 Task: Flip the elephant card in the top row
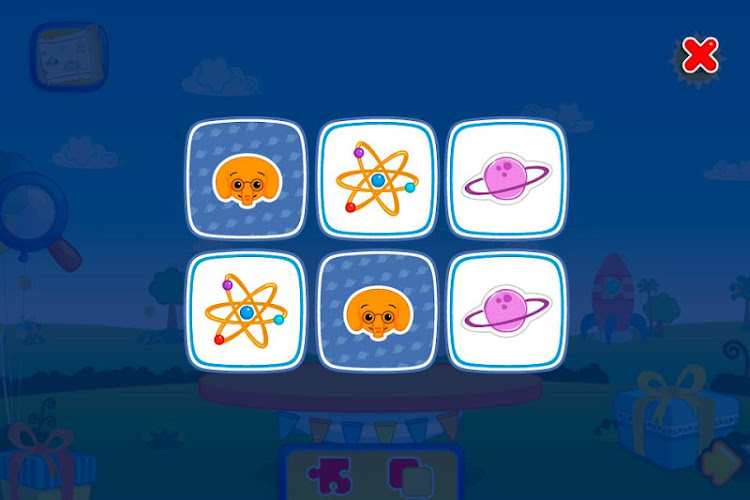[245, 179]
